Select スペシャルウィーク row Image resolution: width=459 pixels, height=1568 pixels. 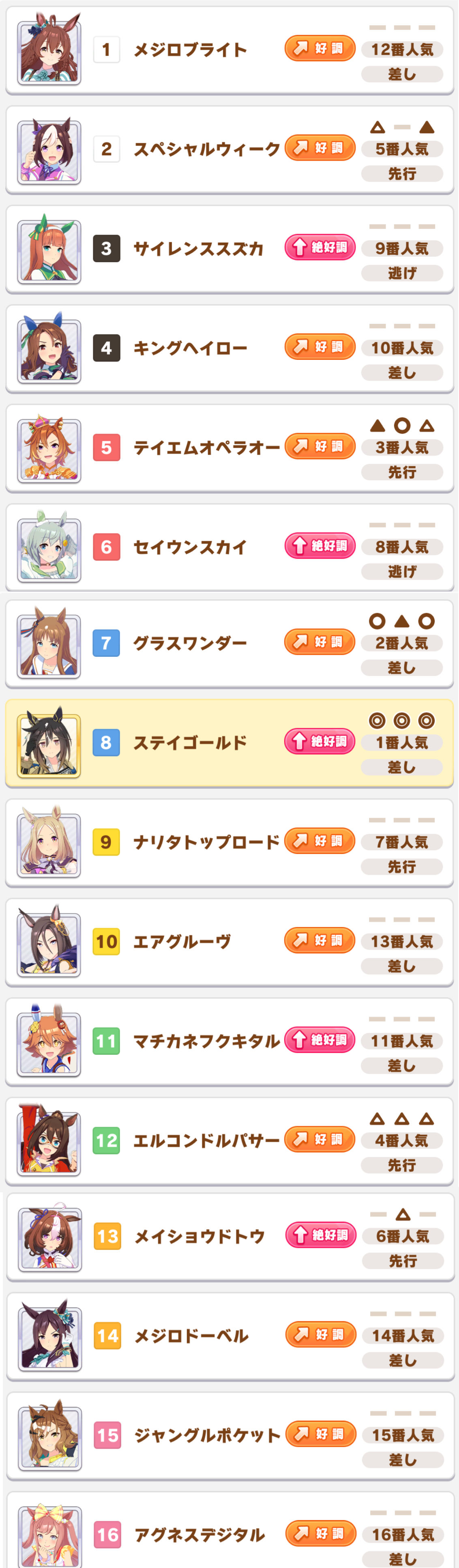tap(229, 149)
